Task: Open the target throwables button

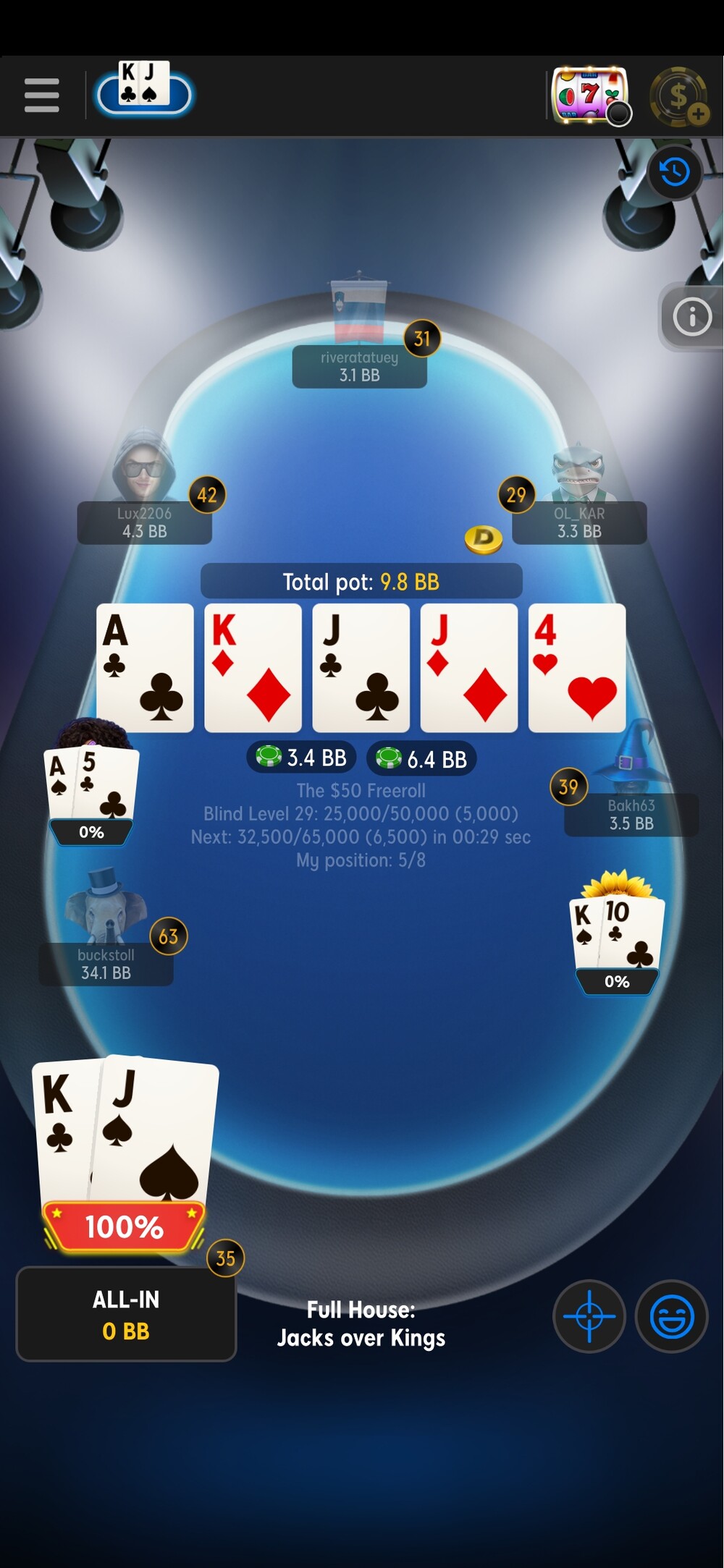Action: click(x=589, y=1316)
